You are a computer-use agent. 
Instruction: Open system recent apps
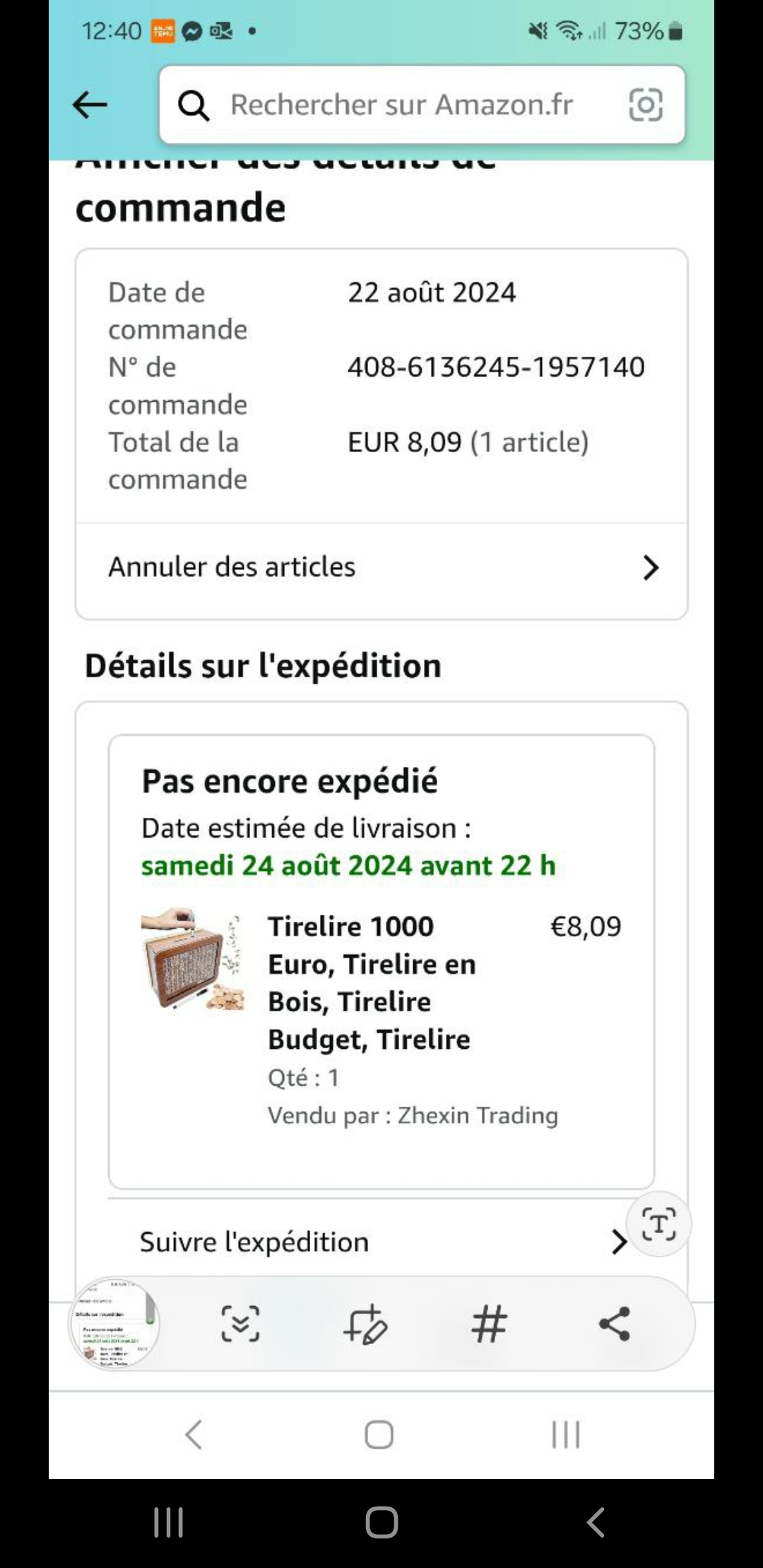[169, 1522]
